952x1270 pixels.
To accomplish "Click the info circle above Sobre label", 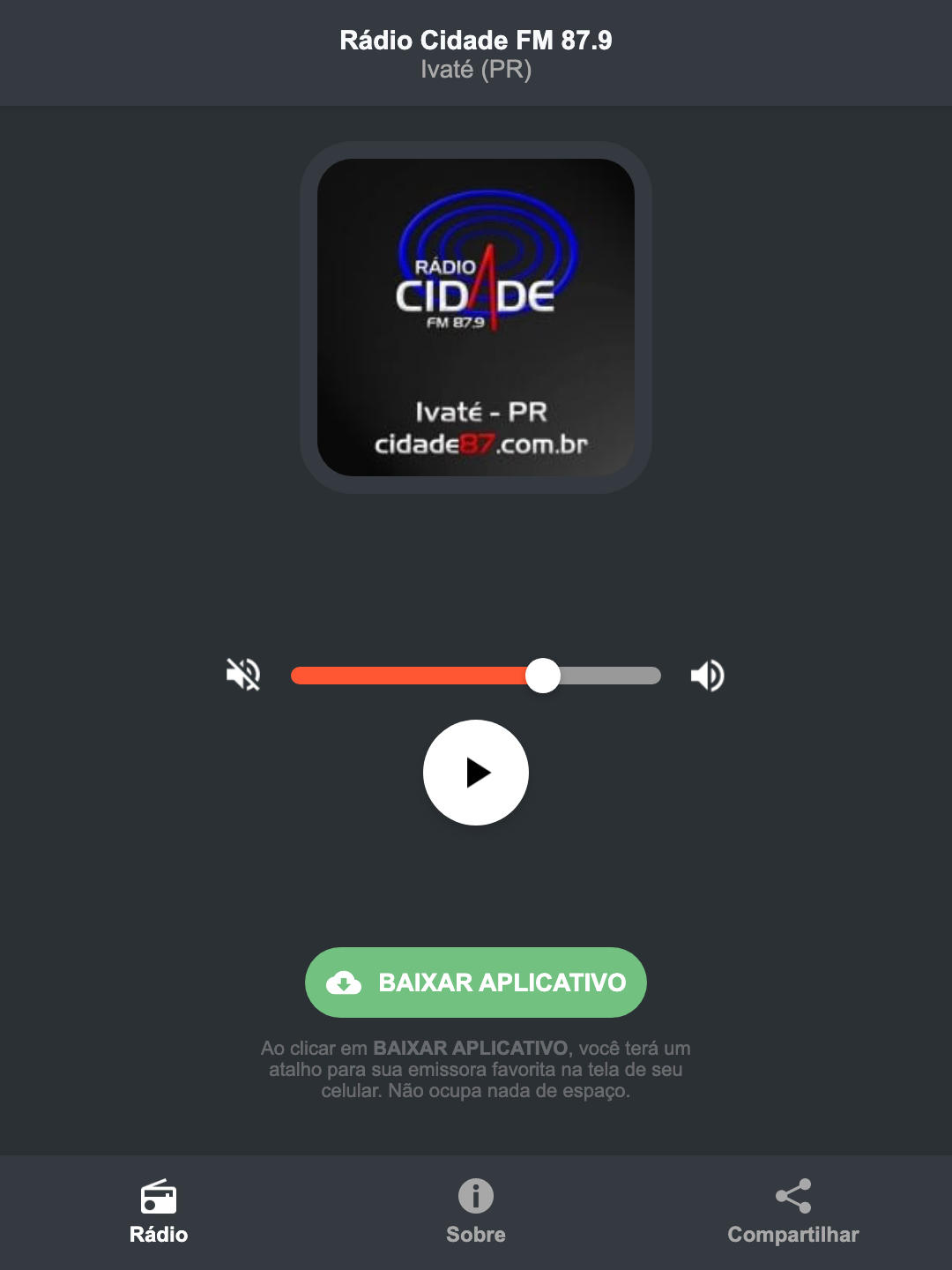I will 475,1198.
